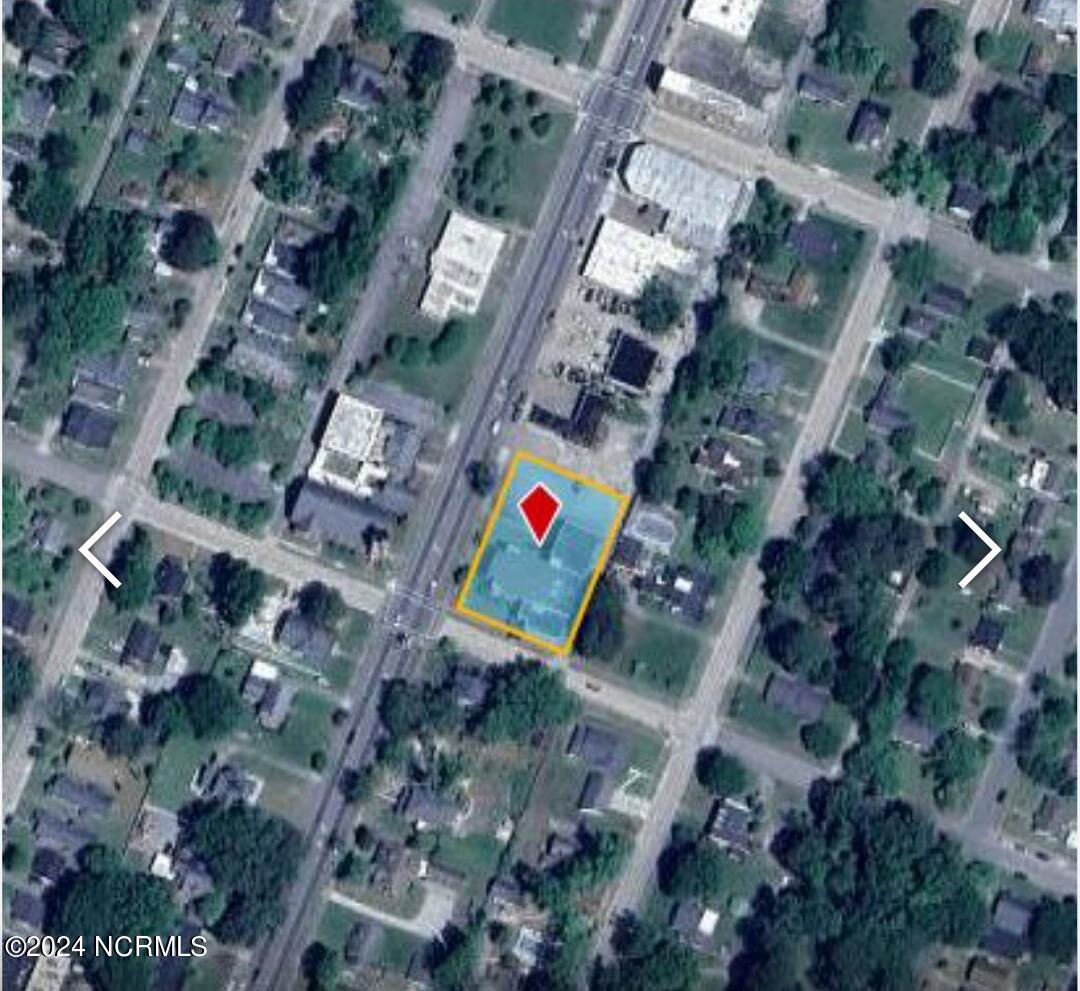Advance to the next listing photo
The image size is (1080, 991).
coord(979,549)
